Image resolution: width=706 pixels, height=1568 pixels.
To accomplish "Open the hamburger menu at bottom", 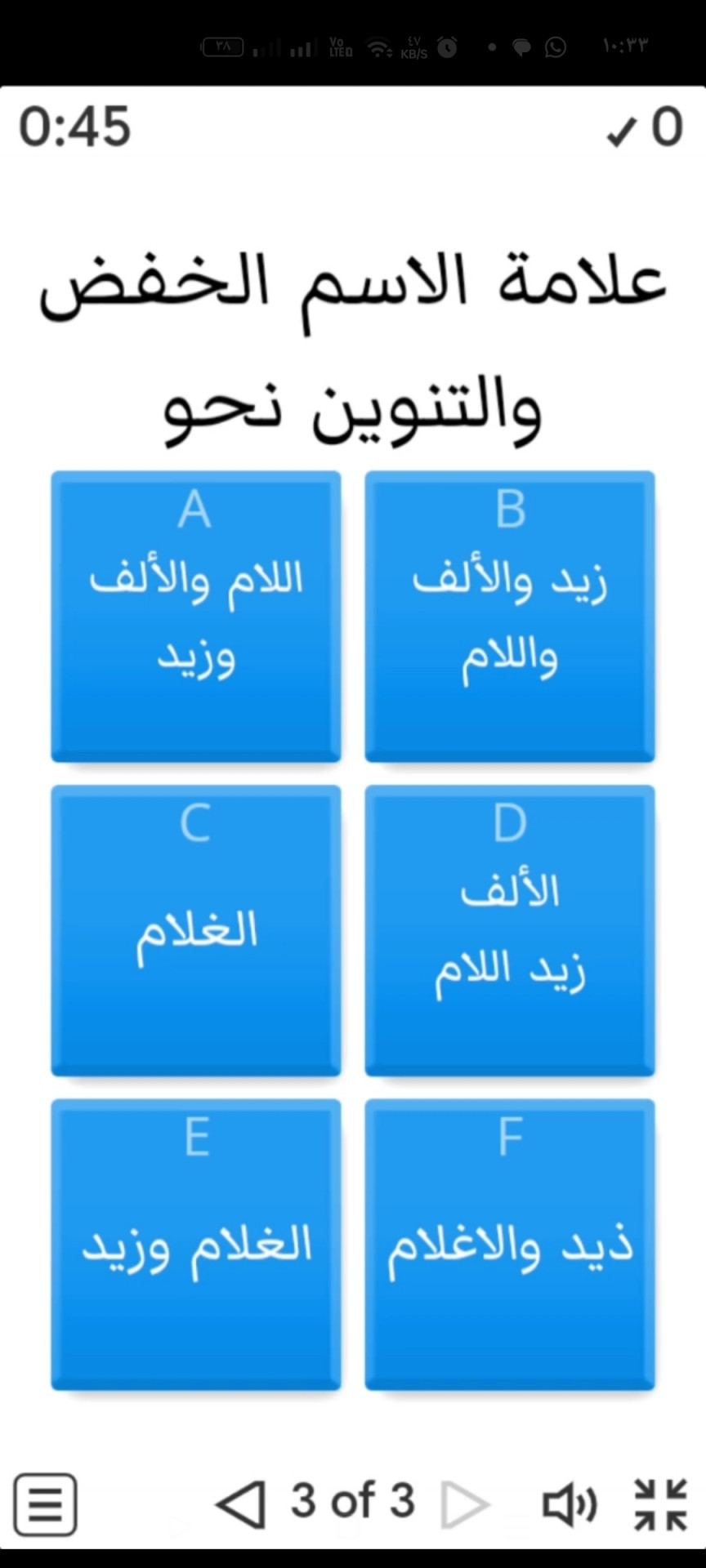I will click(46, 1504).
